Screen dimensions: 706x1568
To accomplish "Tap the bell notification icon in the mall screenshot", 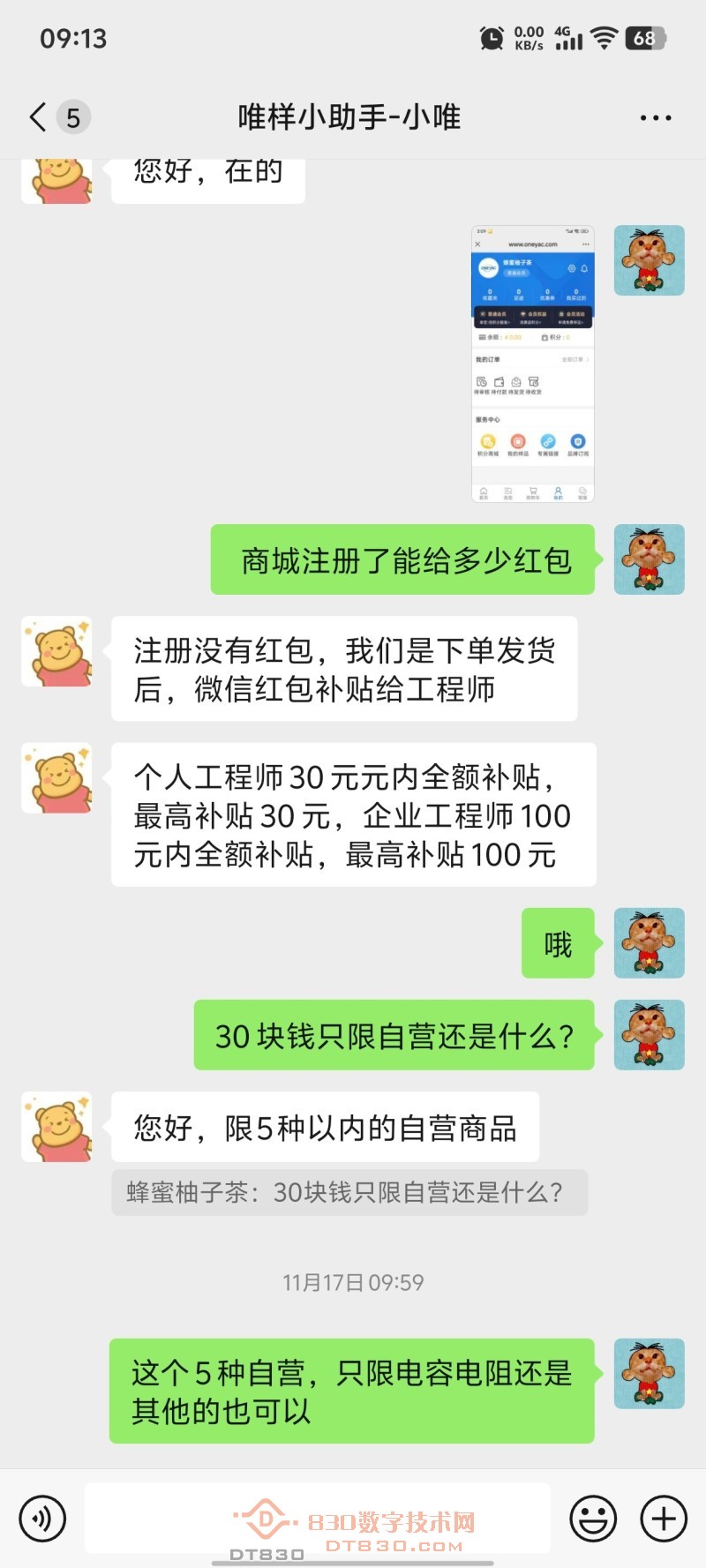I will click(584, 269).
